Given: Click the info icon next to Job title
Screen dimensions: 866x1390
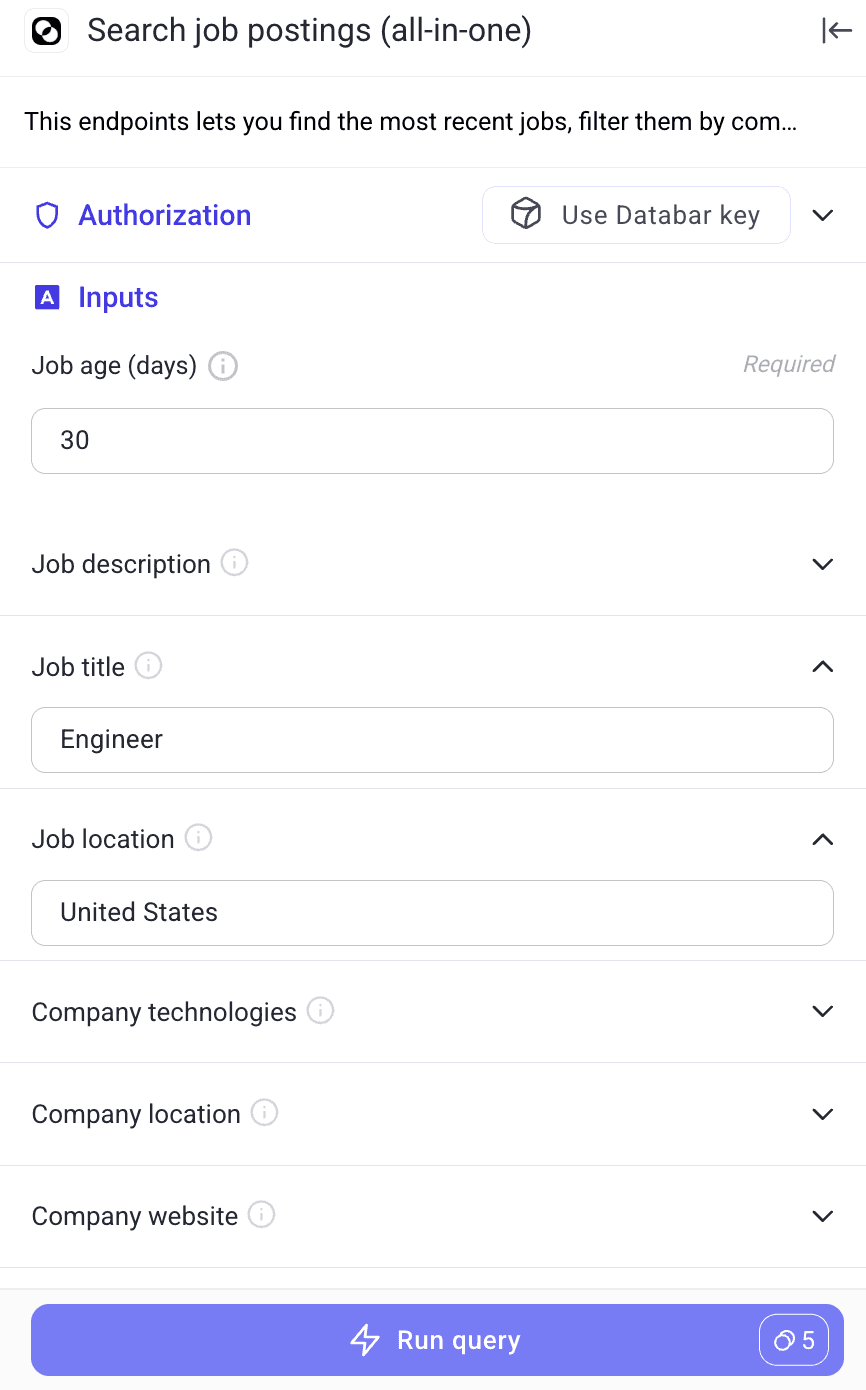Looking at the screenshot, I should 147,665.
